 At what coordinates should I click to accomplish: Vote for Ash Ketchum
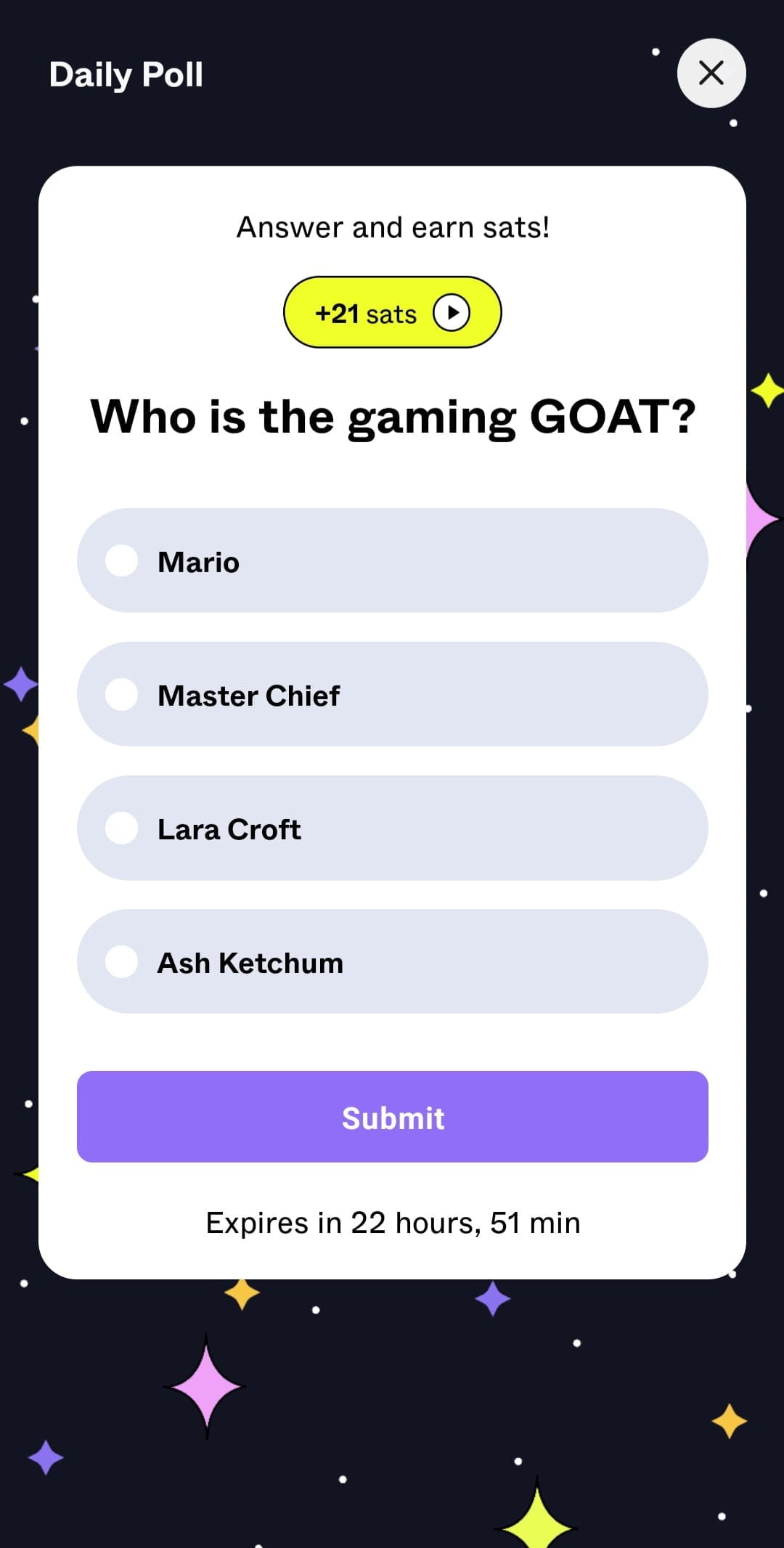[392, 961]
